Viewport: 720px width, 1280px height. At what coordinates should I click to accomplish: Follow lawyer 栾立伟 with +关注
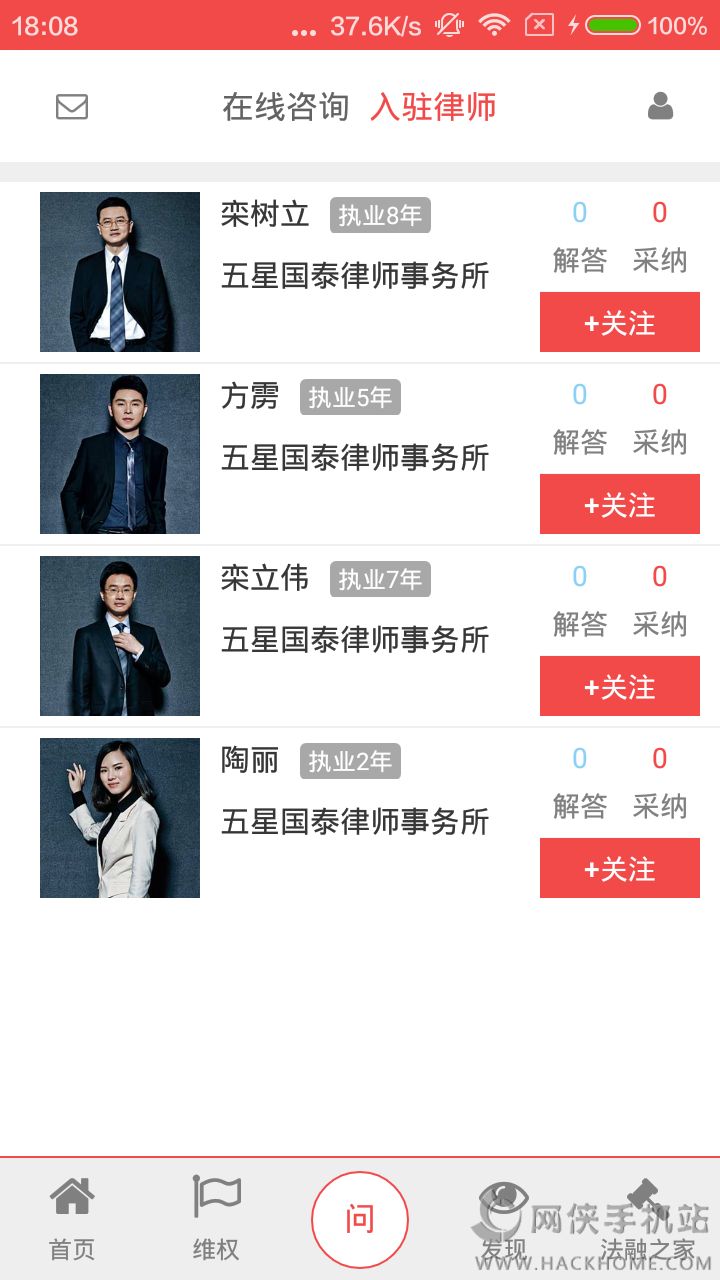620,686
